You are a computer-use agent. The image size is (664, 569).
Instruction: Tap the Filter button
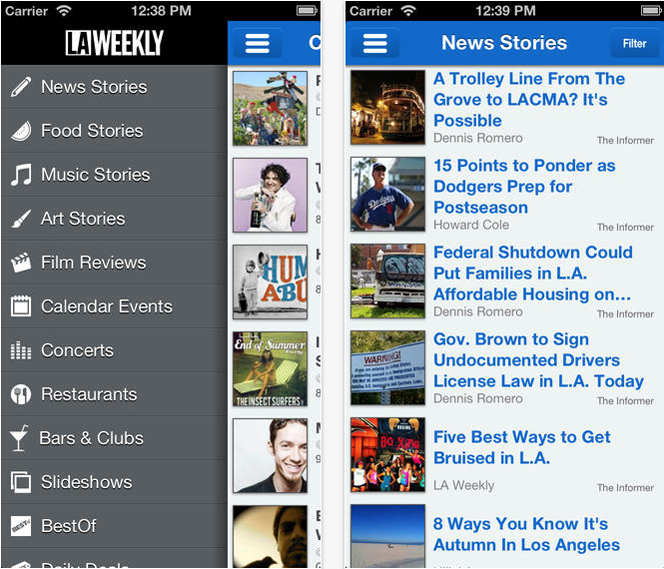click(x=634, y=44)
